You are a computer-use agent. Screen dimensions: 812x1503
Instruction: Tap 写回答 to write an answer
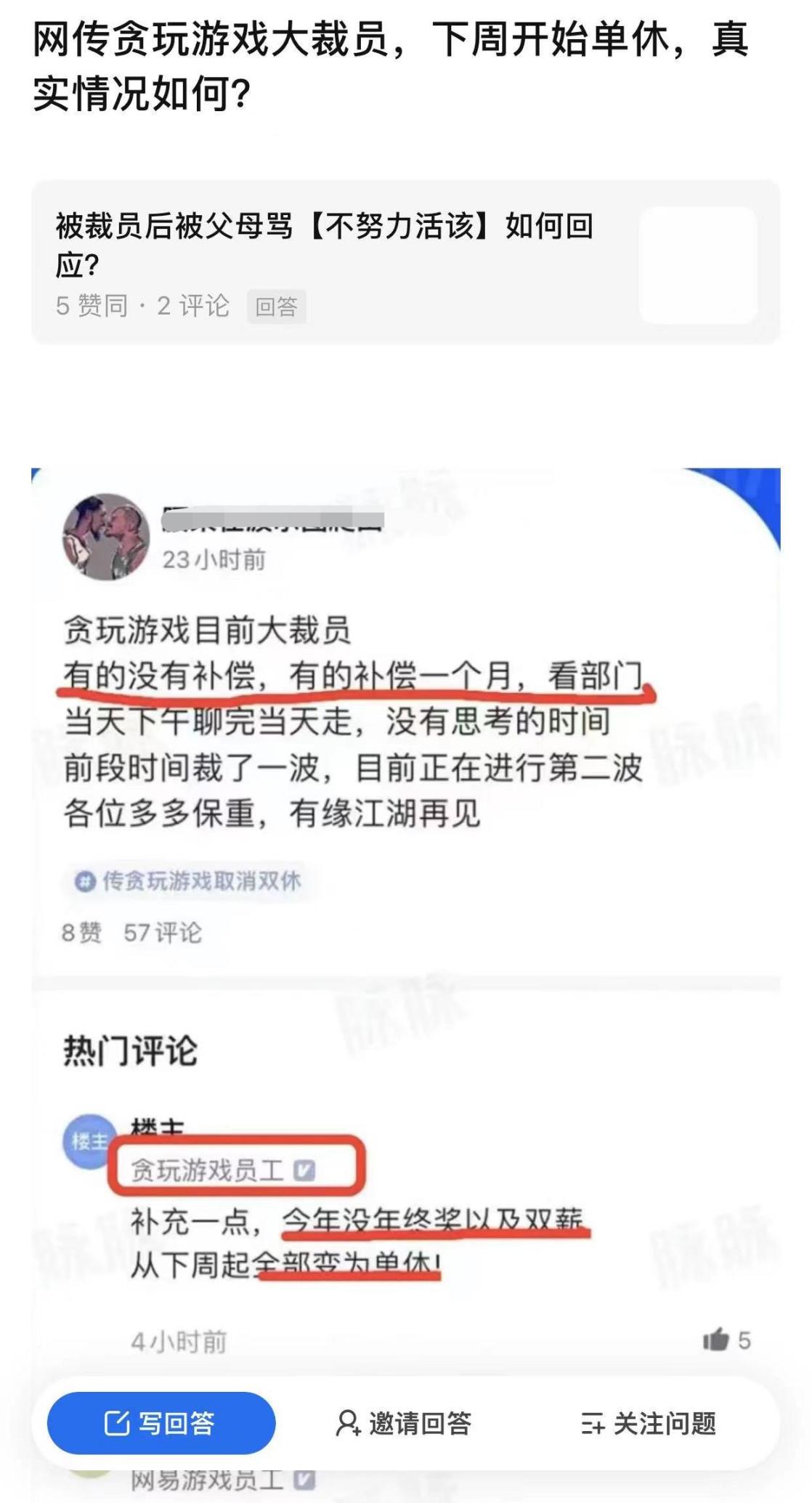[x=161, y=1423]
